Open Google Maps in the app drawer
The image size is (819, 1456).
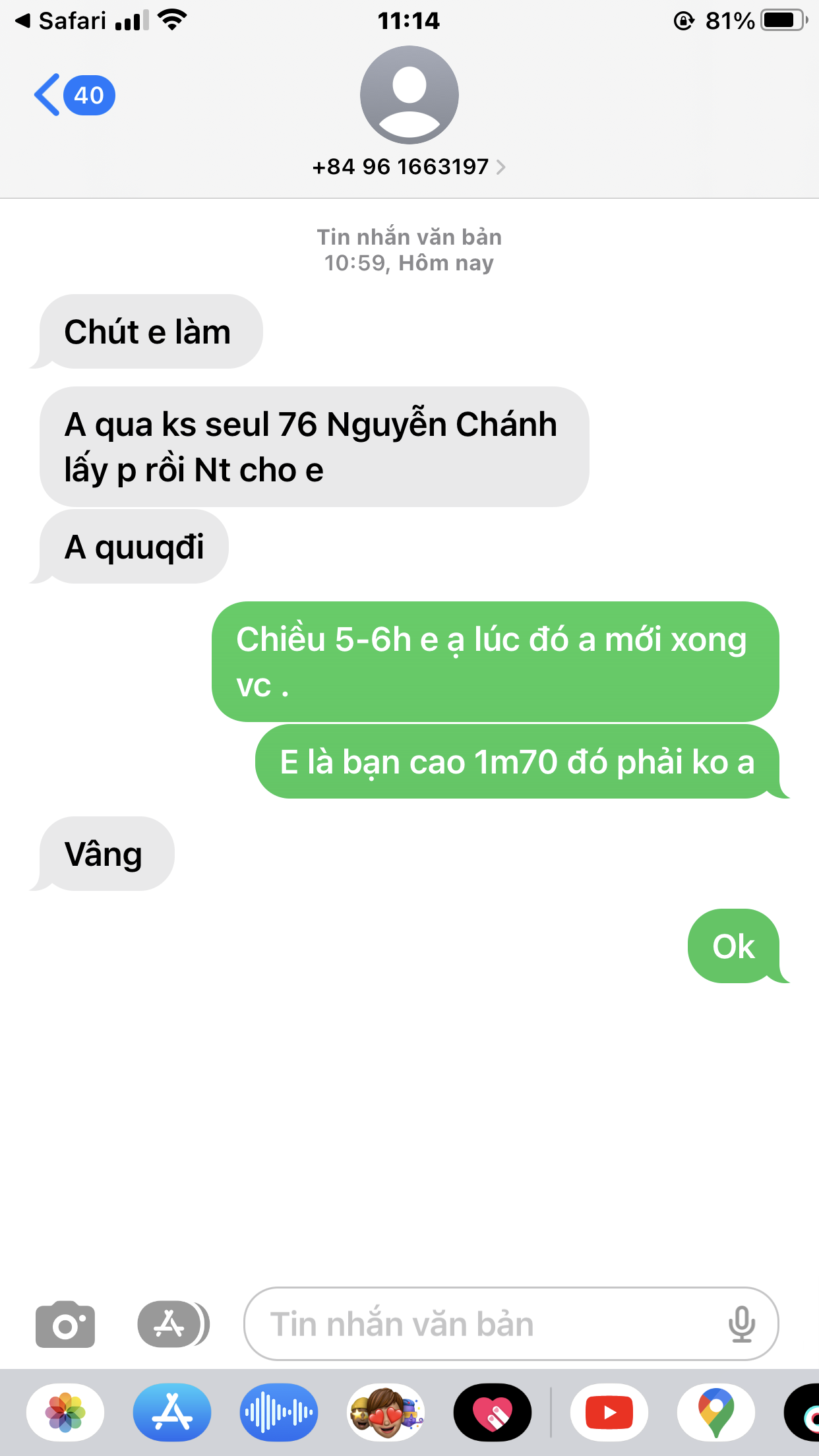[x=716, y=1412]
